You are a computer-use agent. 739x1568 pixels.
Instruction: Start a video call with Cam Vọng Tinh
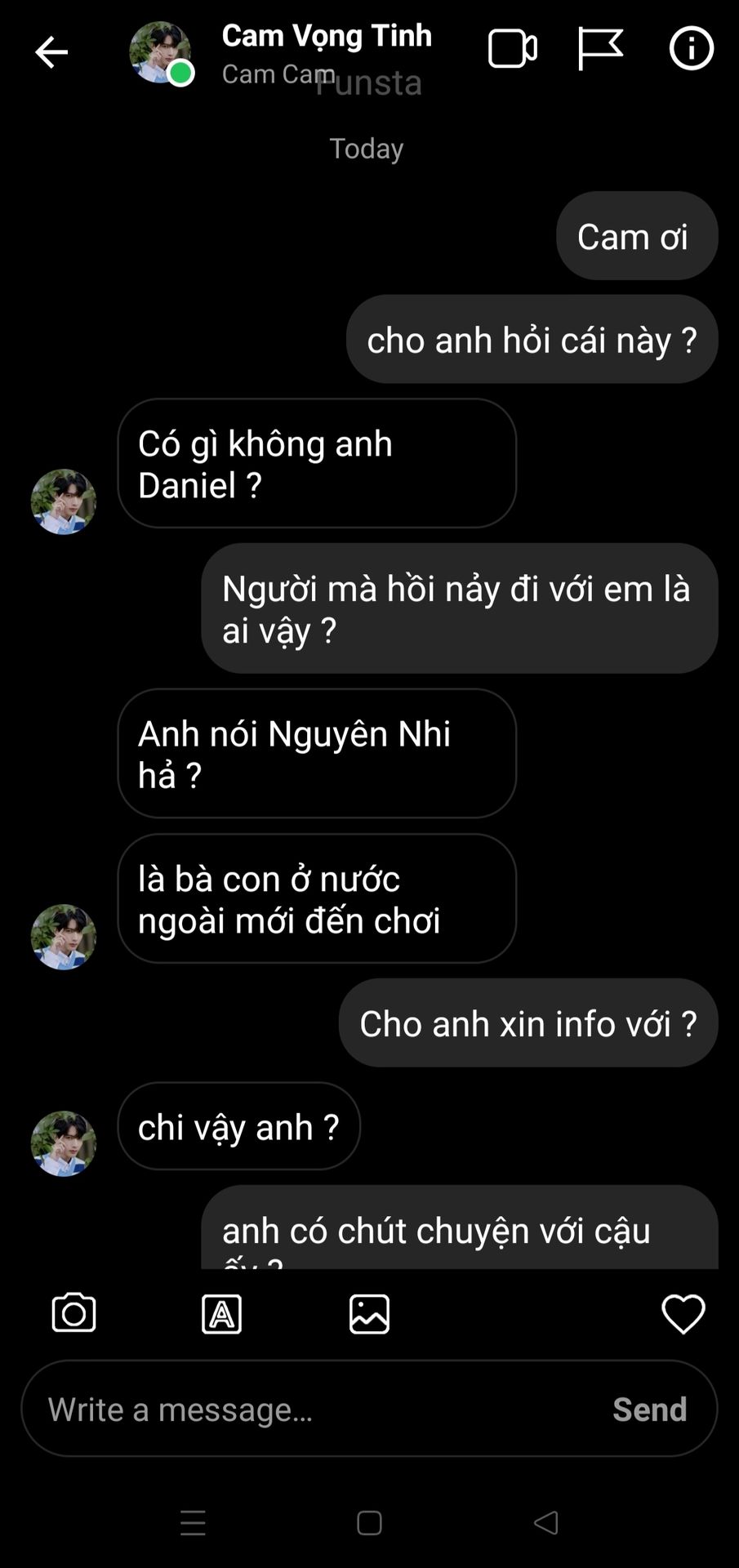pos(512,49)
